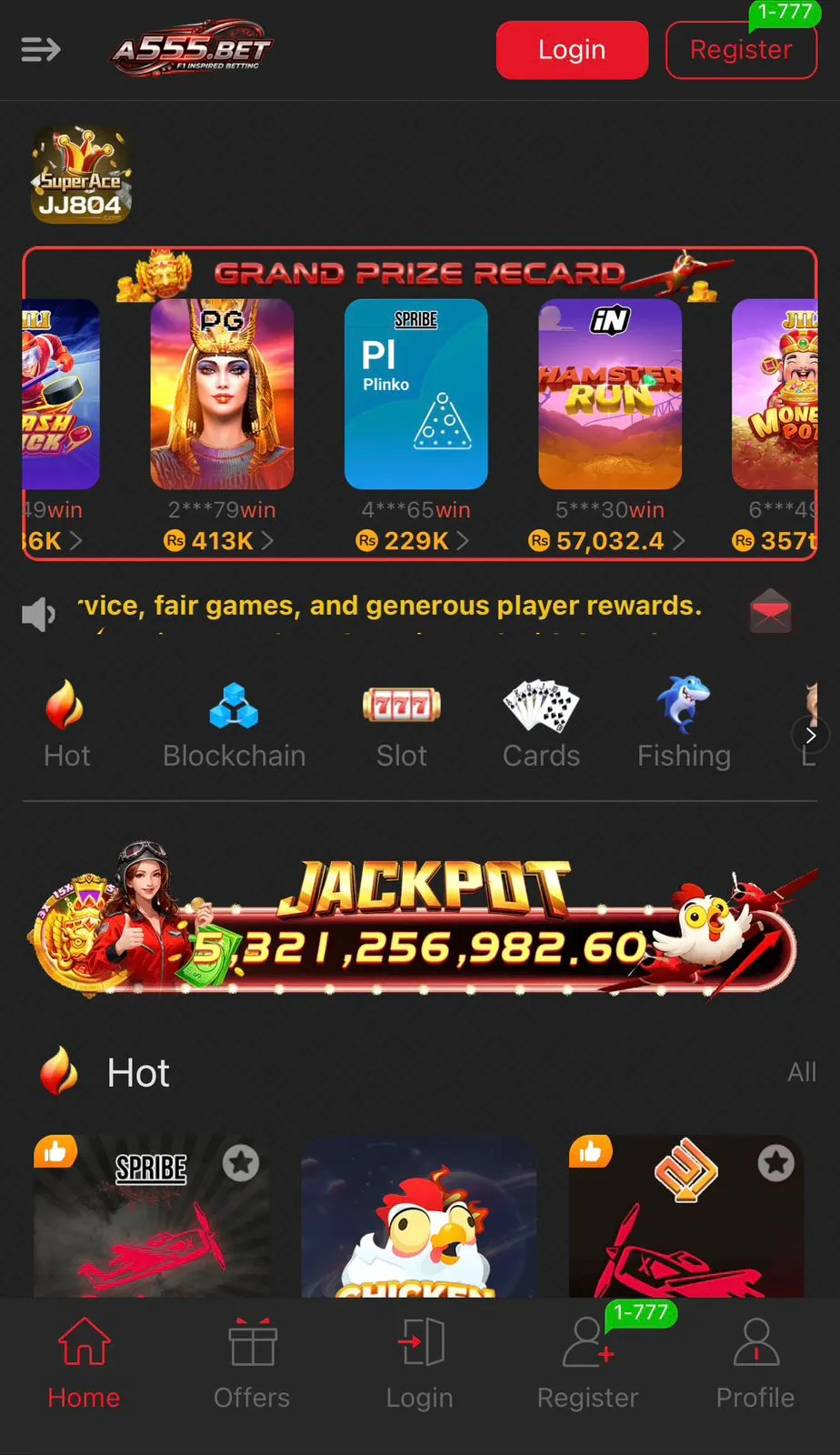Go to the Offers tab
840x1455 pixels.
[252, 1363]
